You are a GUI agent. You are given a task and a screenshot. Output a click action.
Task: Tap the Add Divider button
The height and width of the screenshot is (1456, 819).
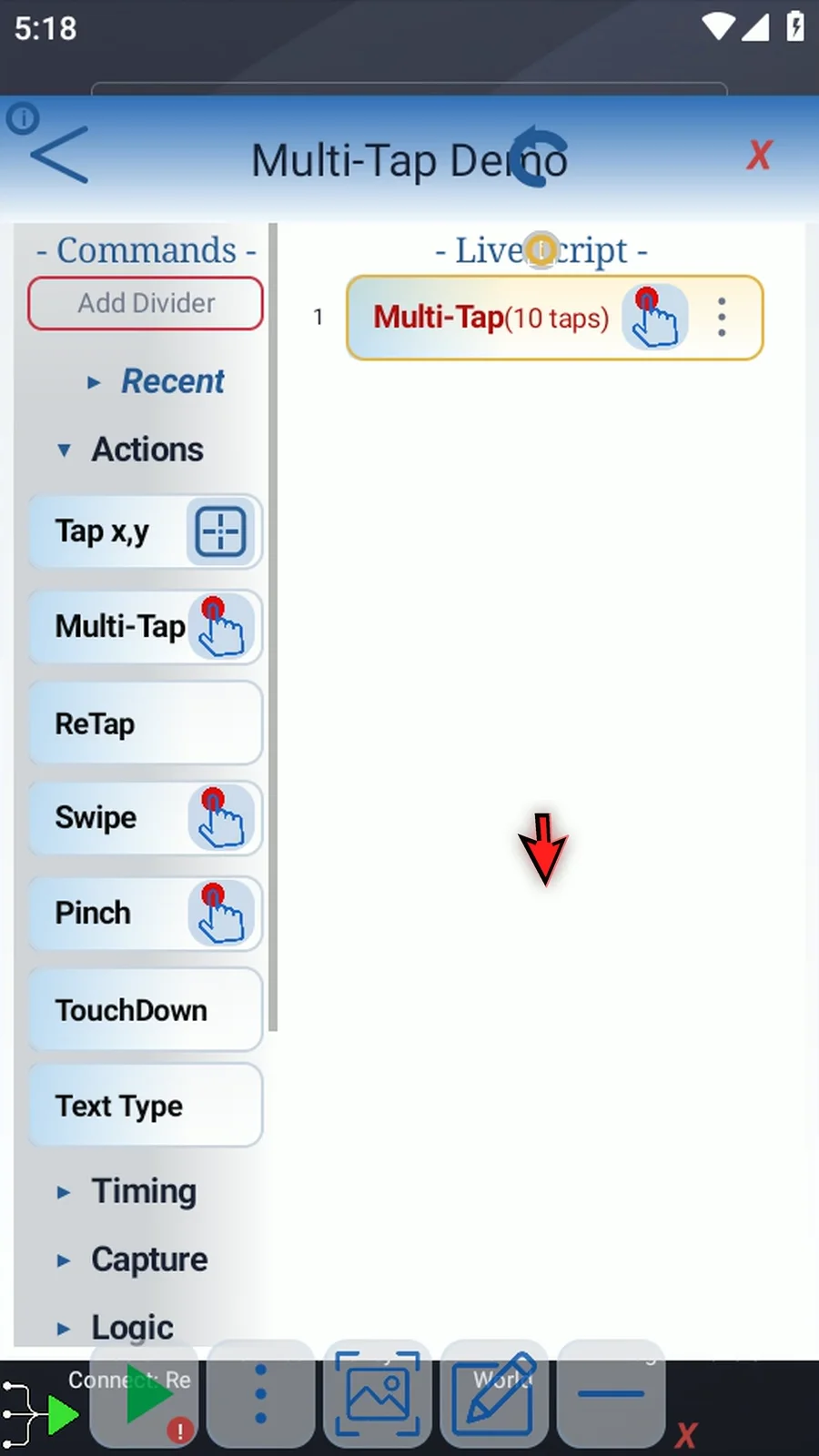(x=146, y=303)
